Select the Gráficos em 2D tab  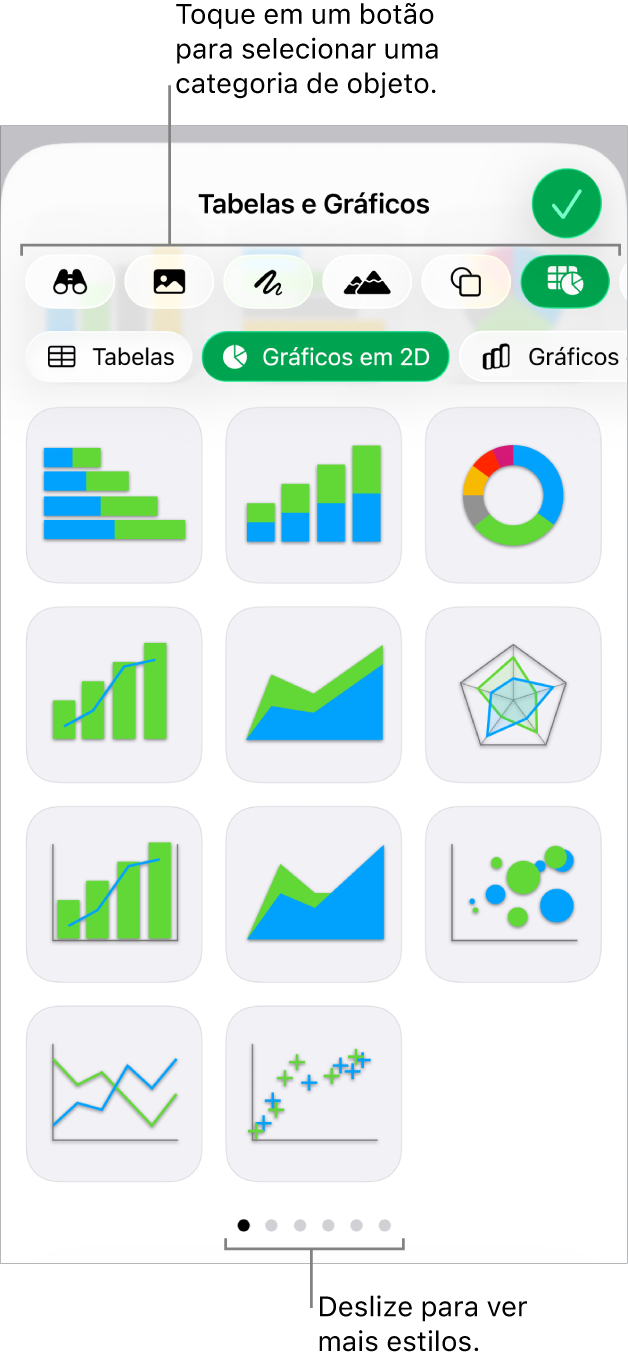tap(325, 357)
